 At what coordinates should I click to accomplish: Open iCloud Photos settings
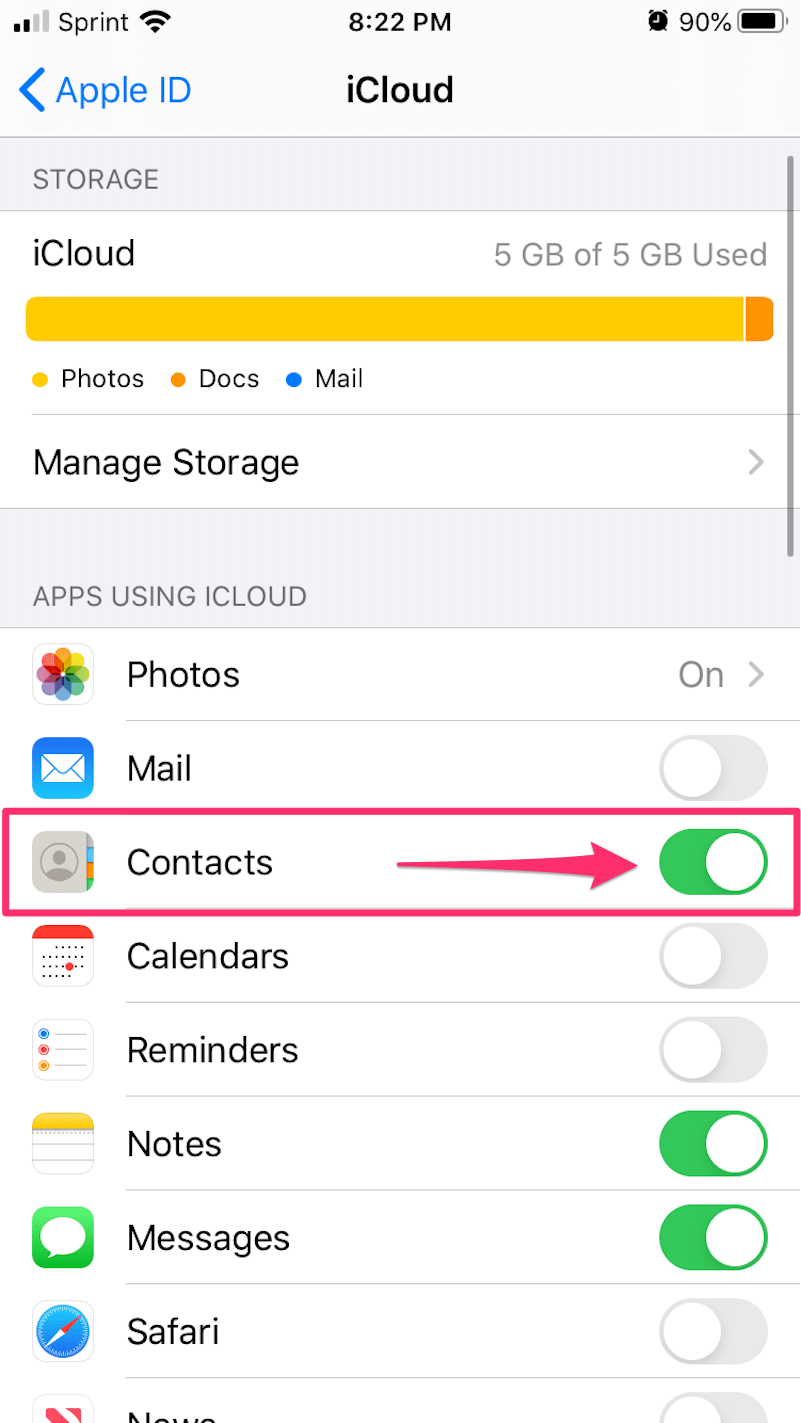tap(400, 675)
